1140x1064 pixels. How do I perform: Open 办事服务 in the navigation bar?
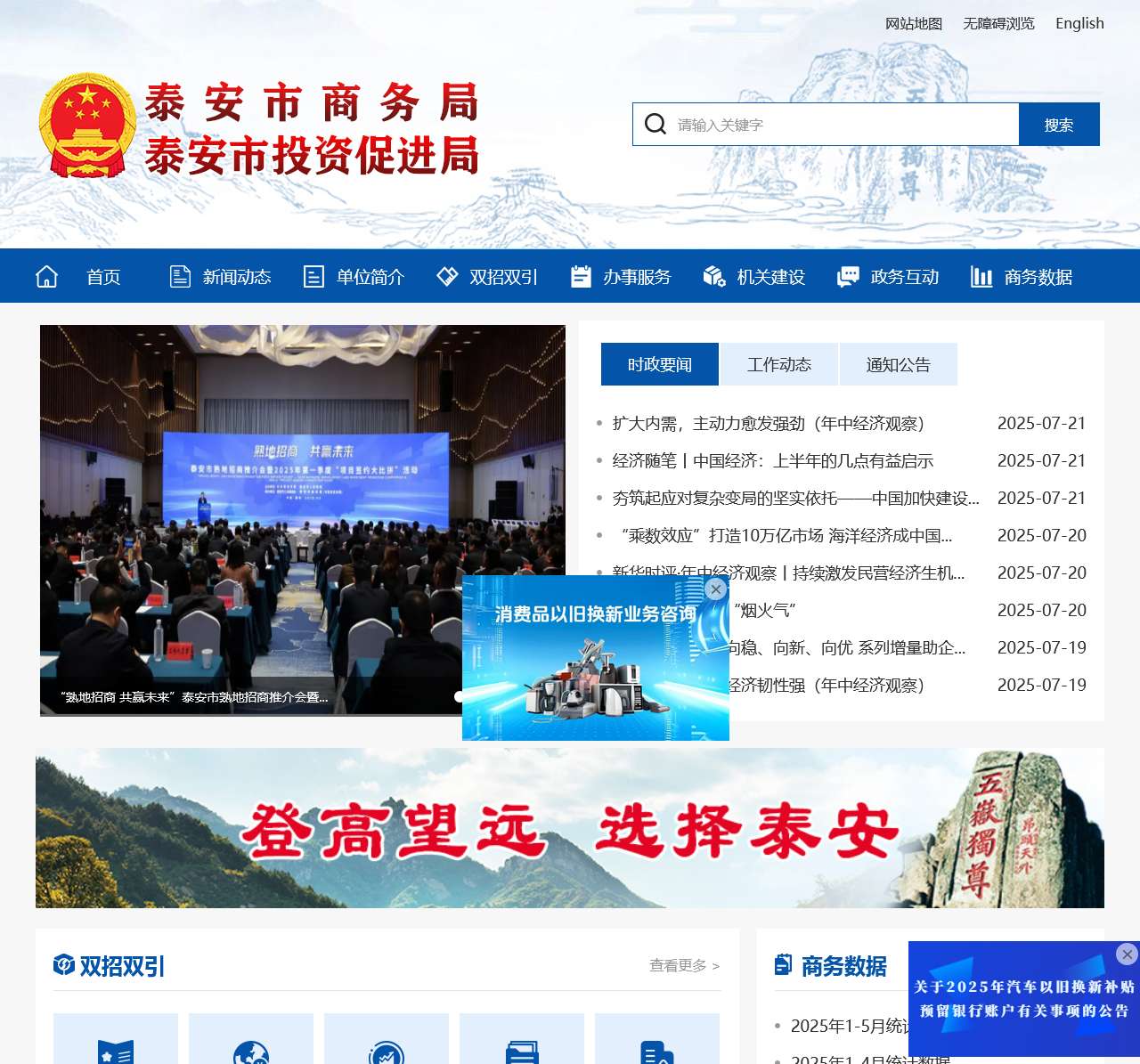coord(637,277)
